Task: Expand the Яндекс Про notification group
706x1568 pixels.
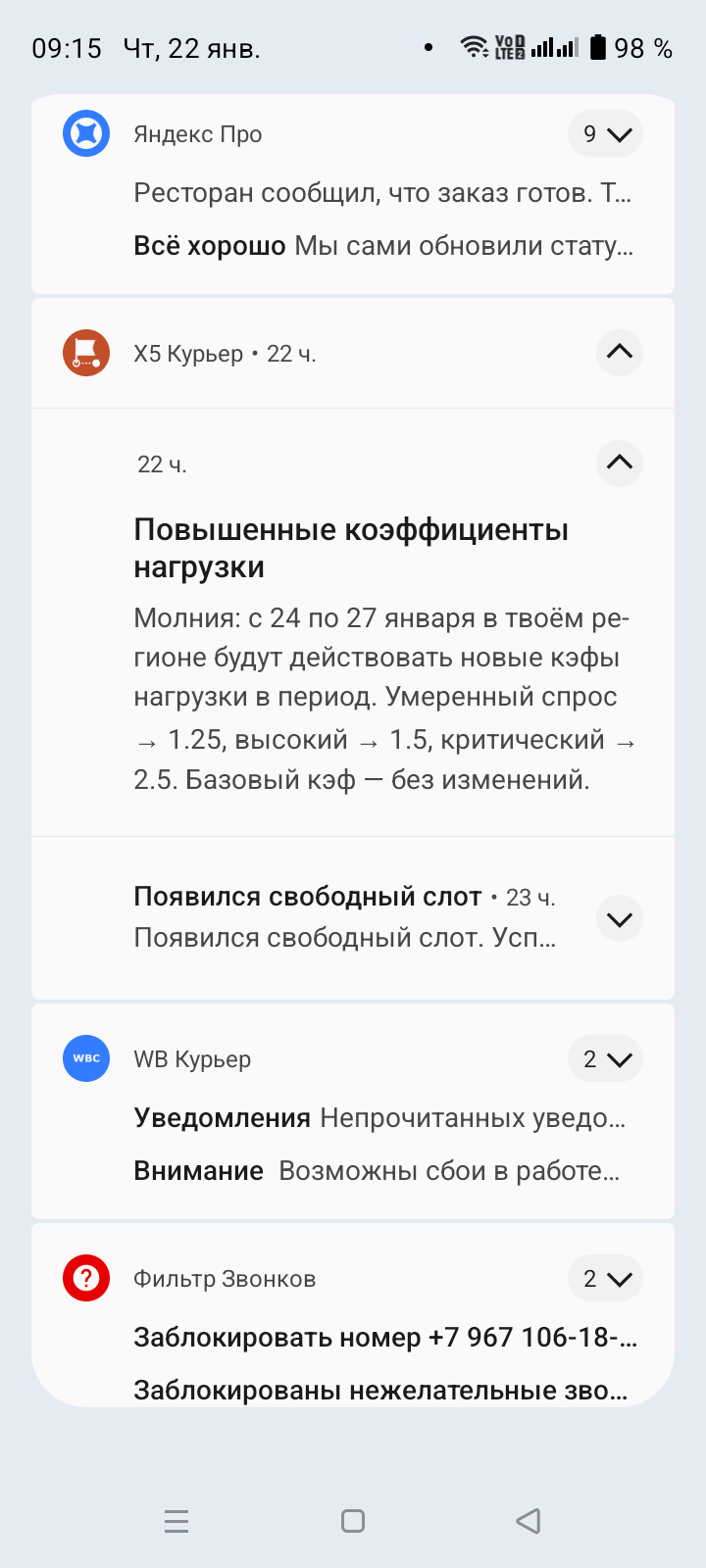Action: point(605,134)
